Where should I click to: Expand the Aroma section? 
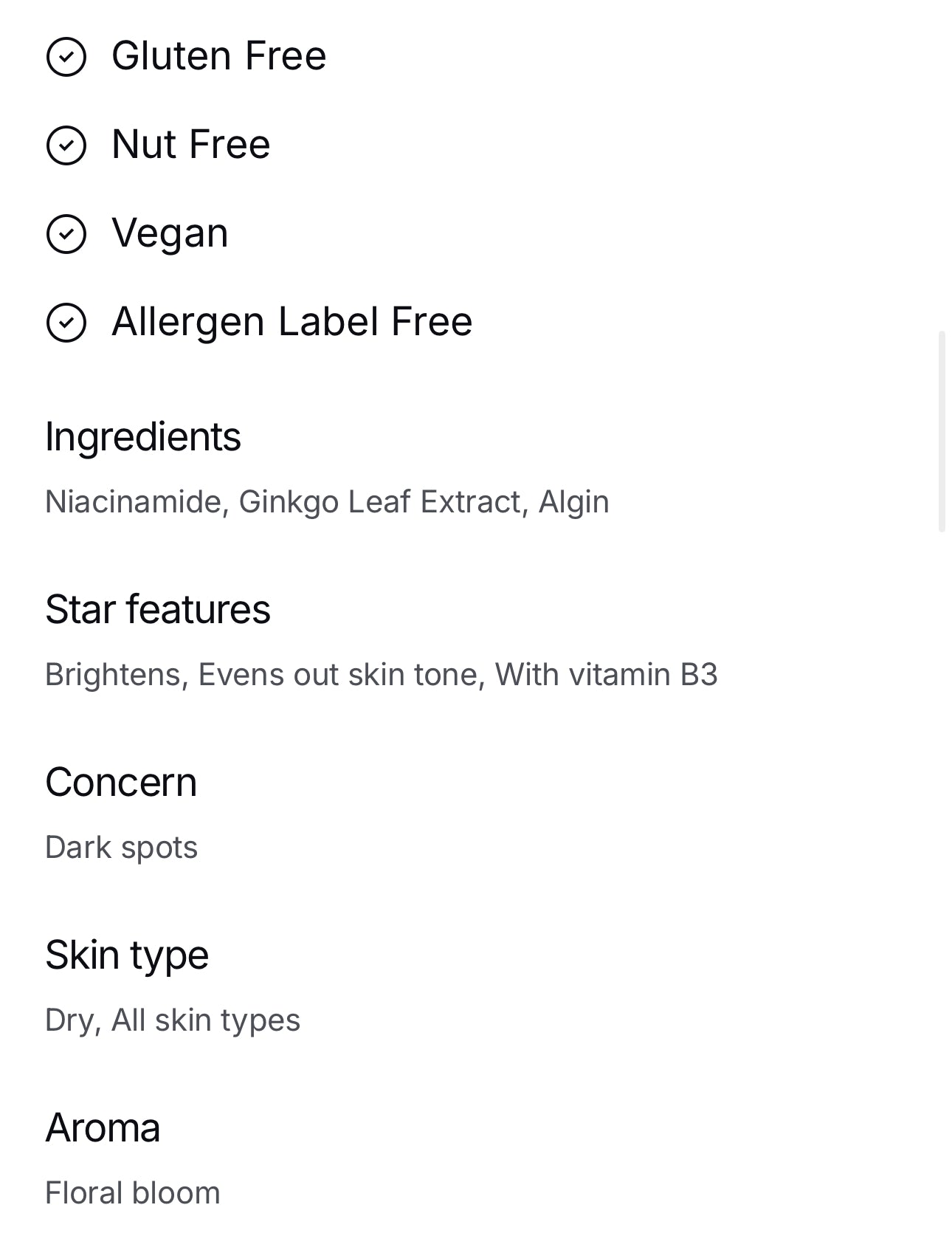point(103,1126)
